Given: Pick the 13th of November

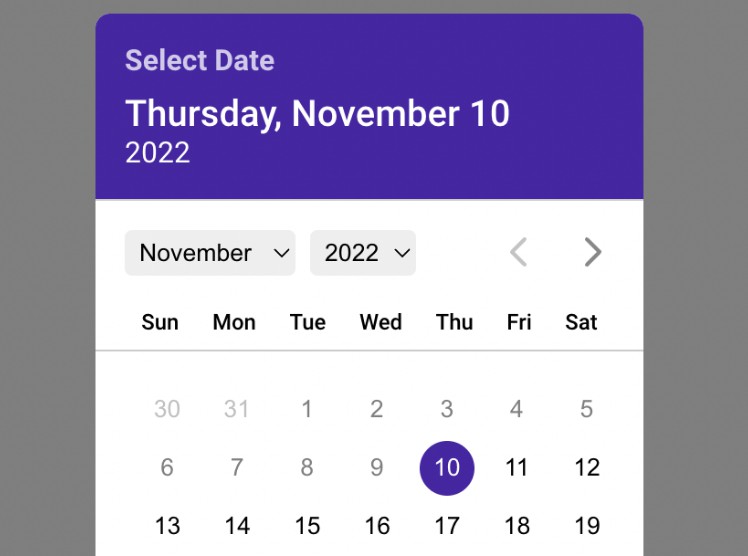Looking at the screenshot, I should [x=167, y=525].
